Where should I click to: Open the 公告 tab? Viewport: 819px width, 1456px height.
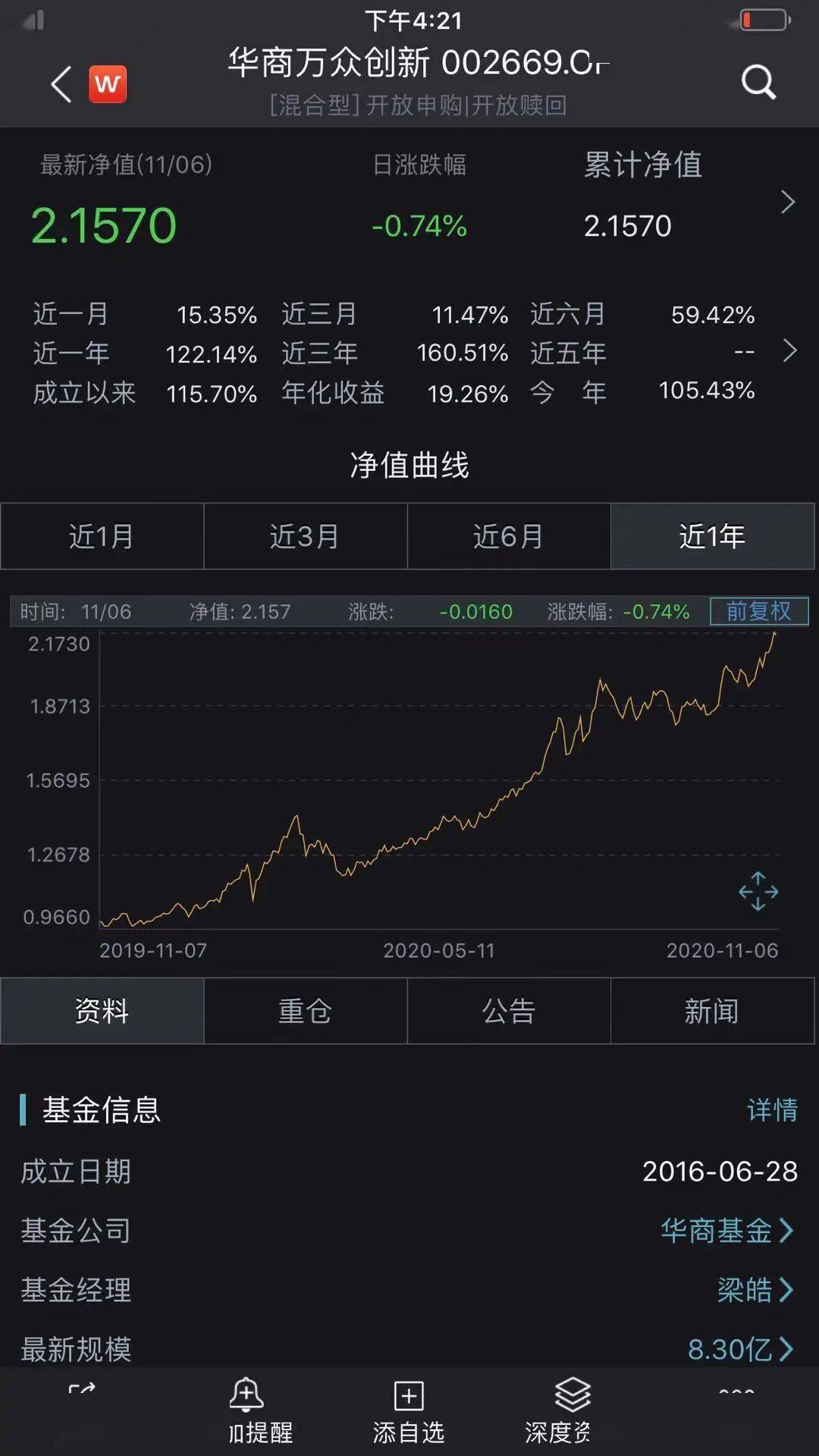[510, 1011]
